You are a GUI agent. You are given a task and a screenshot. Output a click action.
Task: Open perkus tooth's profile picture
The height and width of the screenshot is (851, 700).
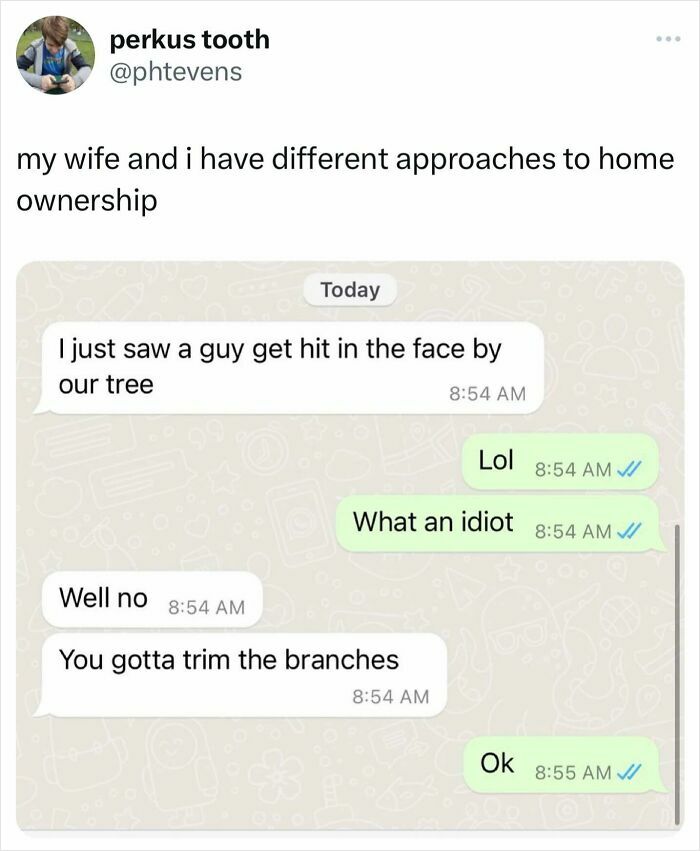click(x=56, y=56)
